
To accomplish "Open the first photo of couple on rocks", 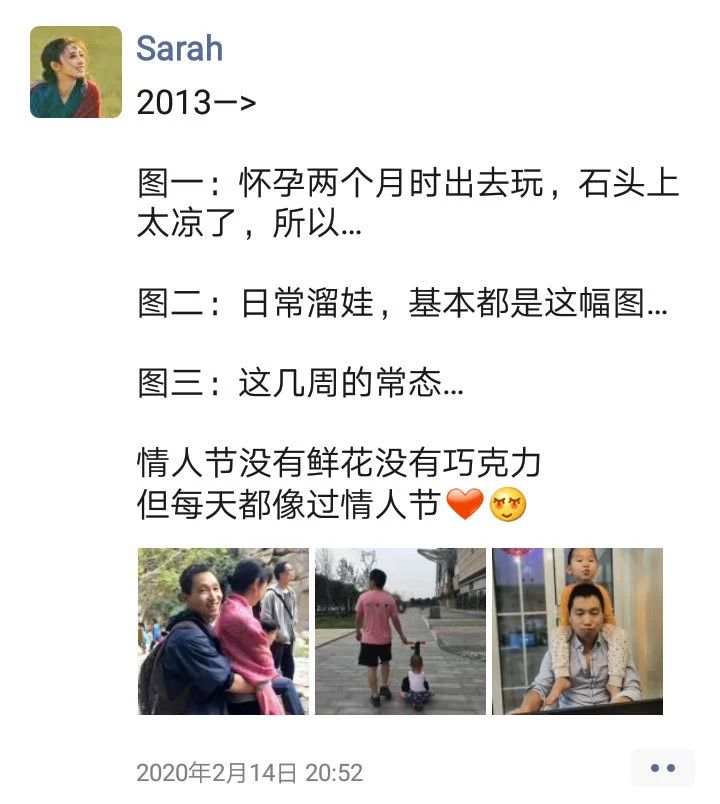I will pos(223,631).
